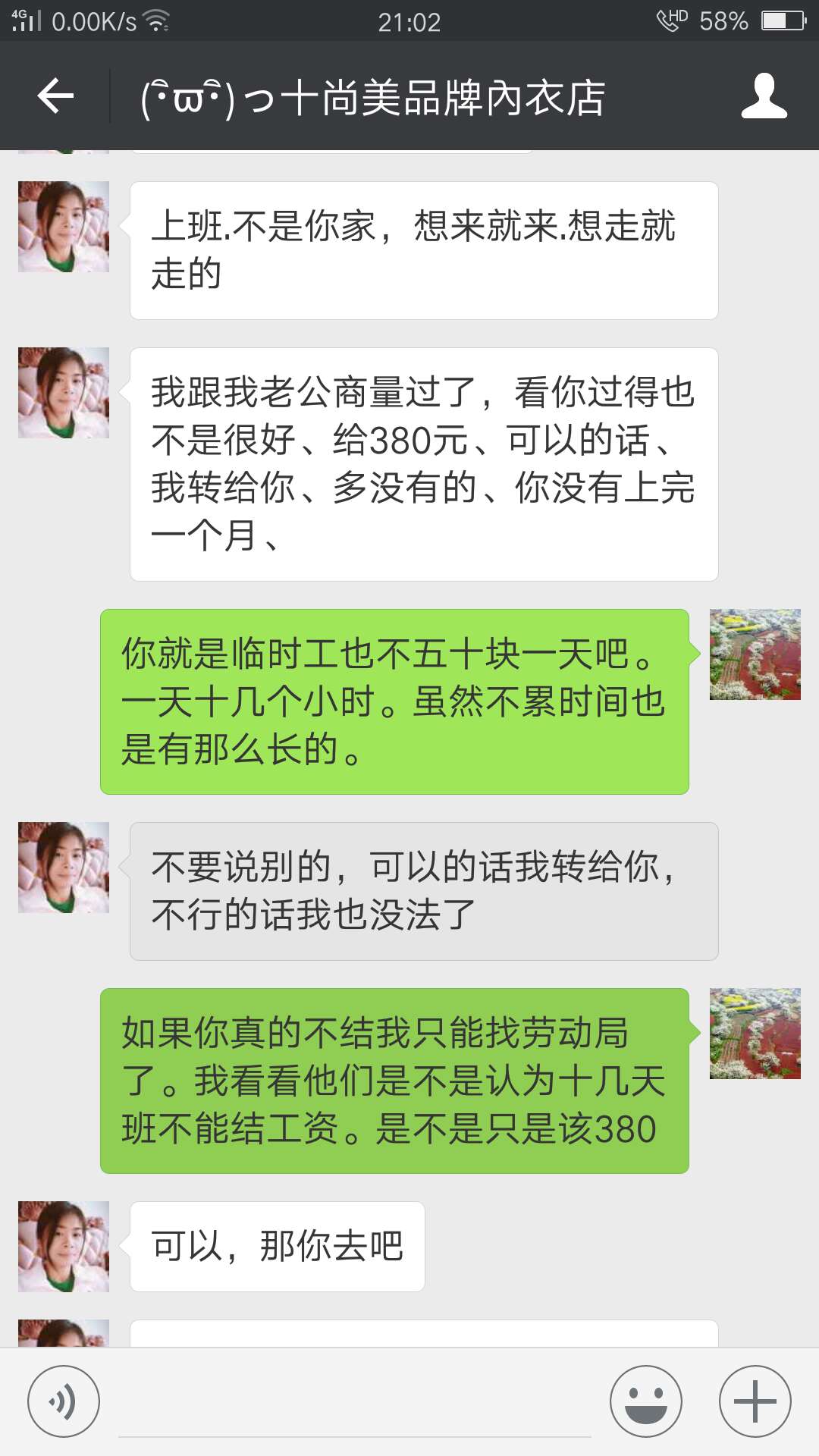This screenshot has height=1456, width=819.
Task: Tap the message text input field
Action: coord(355,1403)
